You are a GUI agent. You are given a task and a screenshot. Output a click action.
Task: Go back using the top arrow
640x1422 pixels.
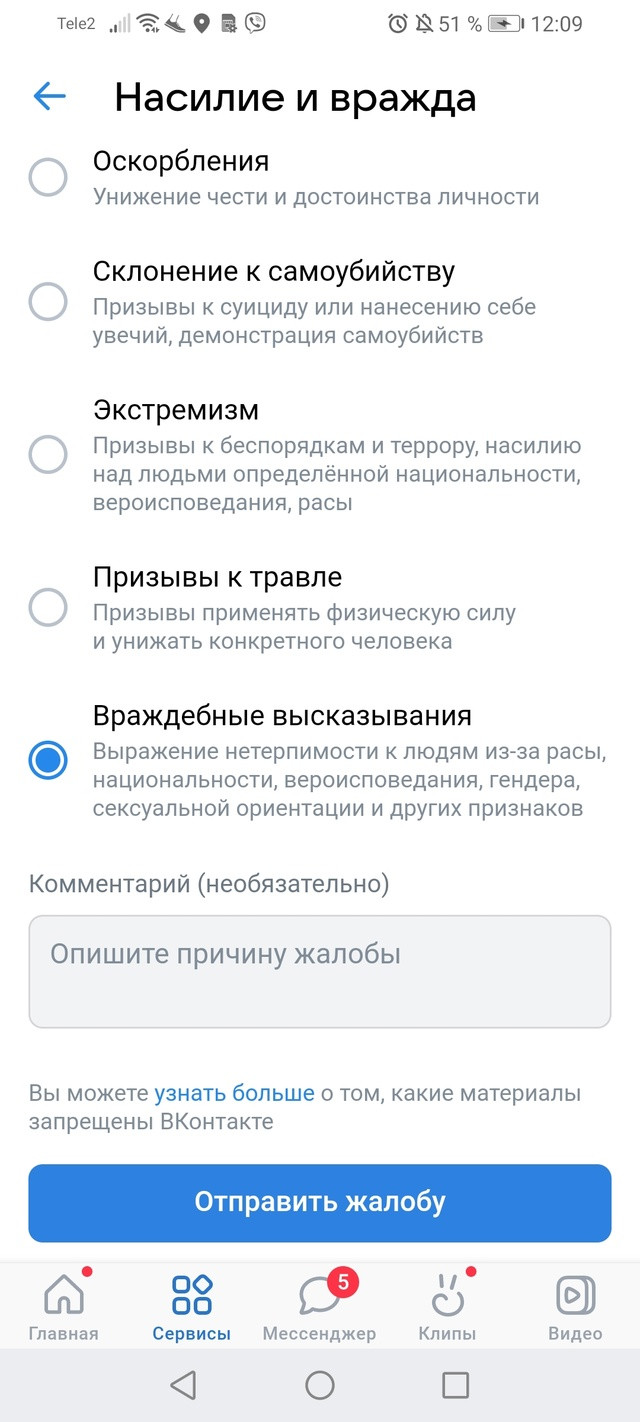(49, 96)
